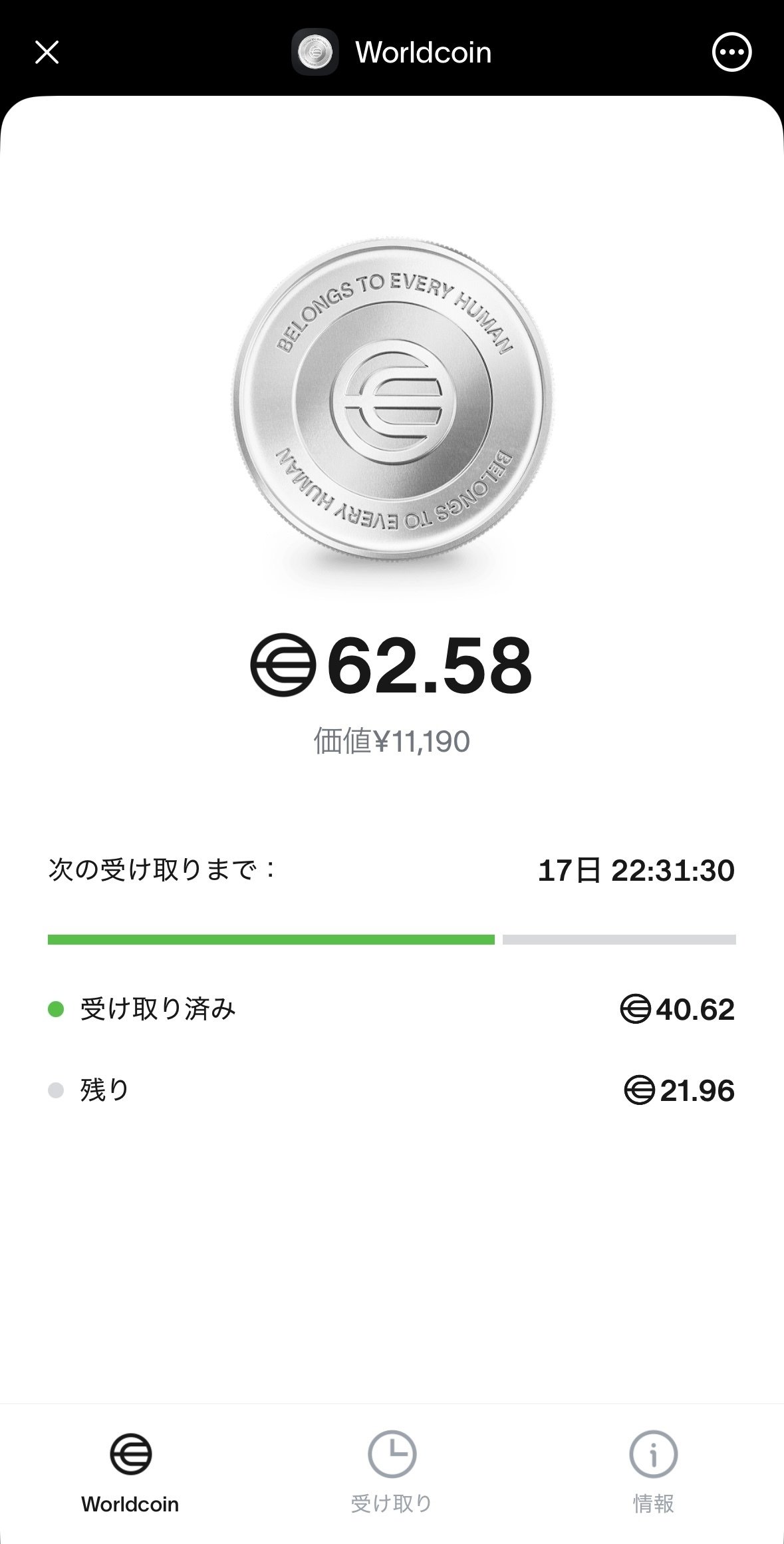Go to the 情報 tab

(x=653, y=1466)
